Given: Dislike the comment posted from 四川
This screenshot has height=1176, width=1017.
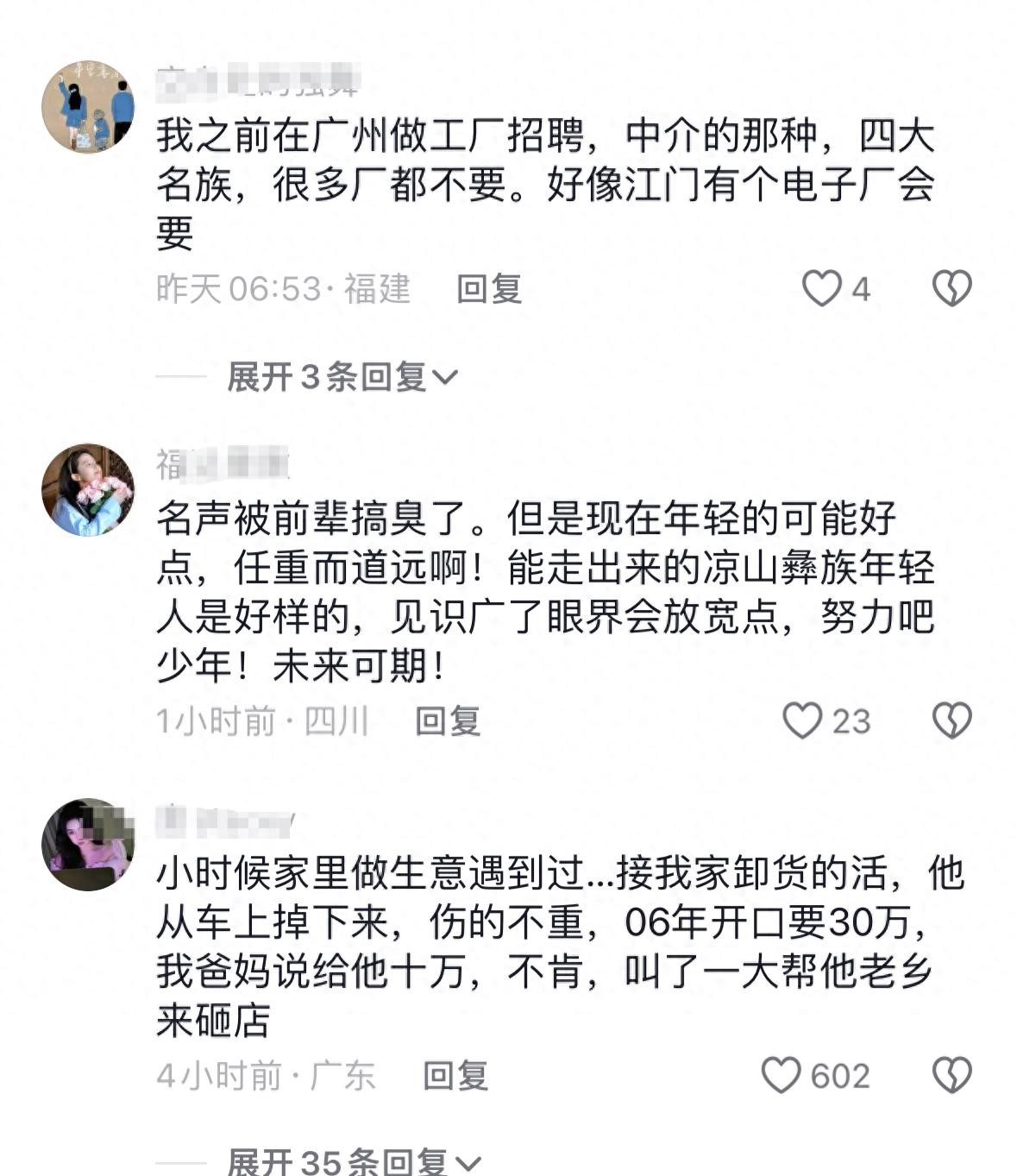Looking at the screenshot, I should [951, 720].
